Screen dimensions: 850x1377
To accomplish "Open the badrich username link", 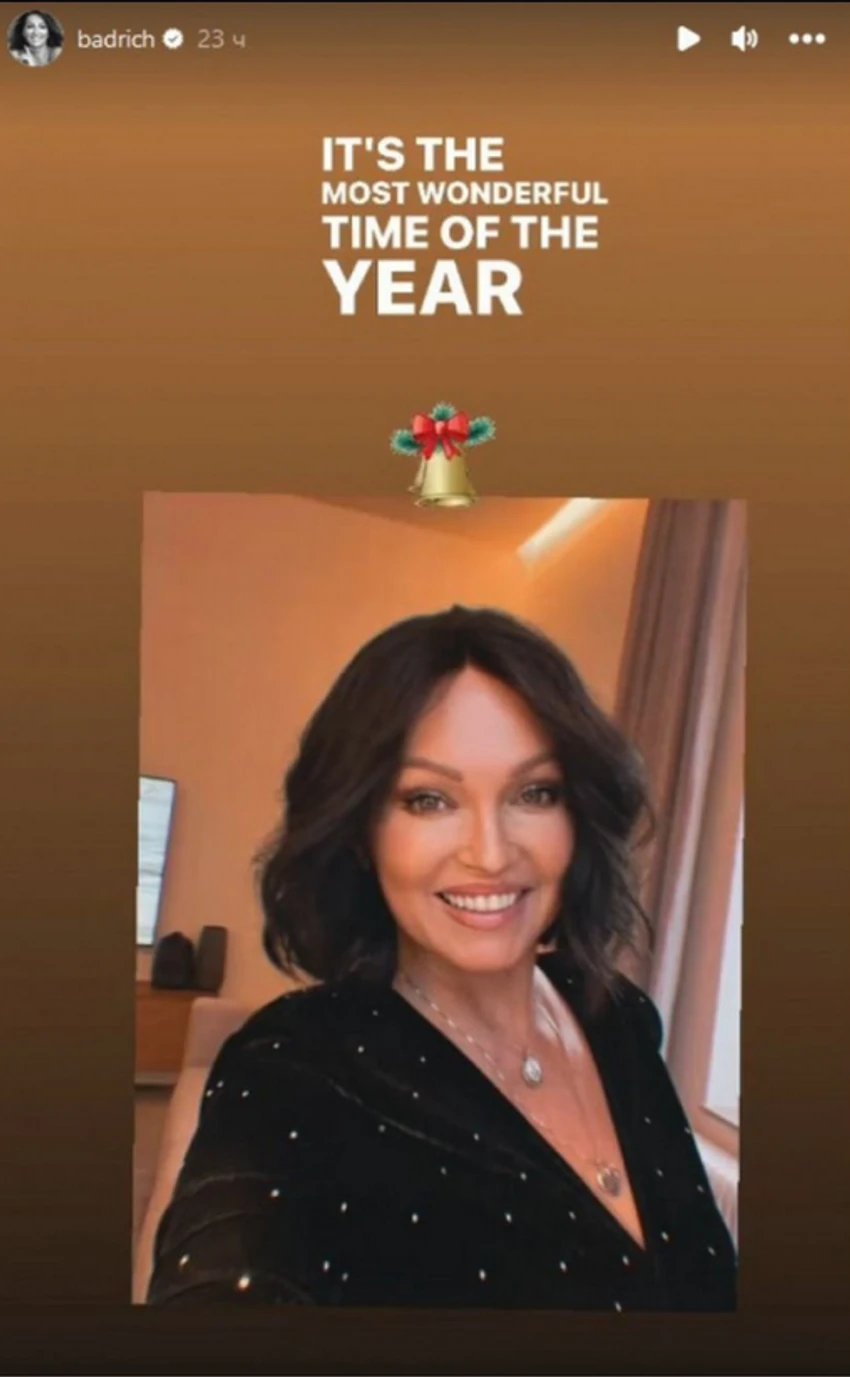I will click(116, 39).
